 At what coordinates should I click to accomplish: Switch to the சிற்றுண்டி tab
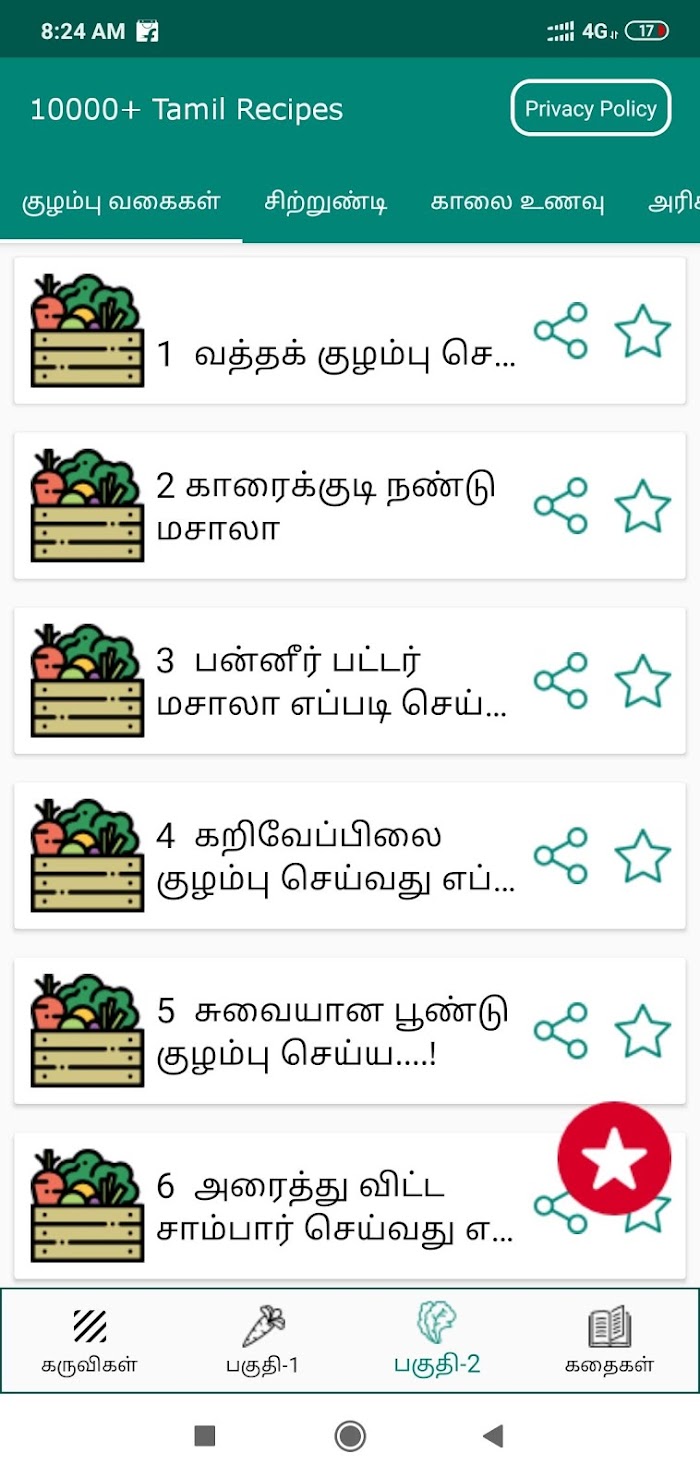[326, 202]
